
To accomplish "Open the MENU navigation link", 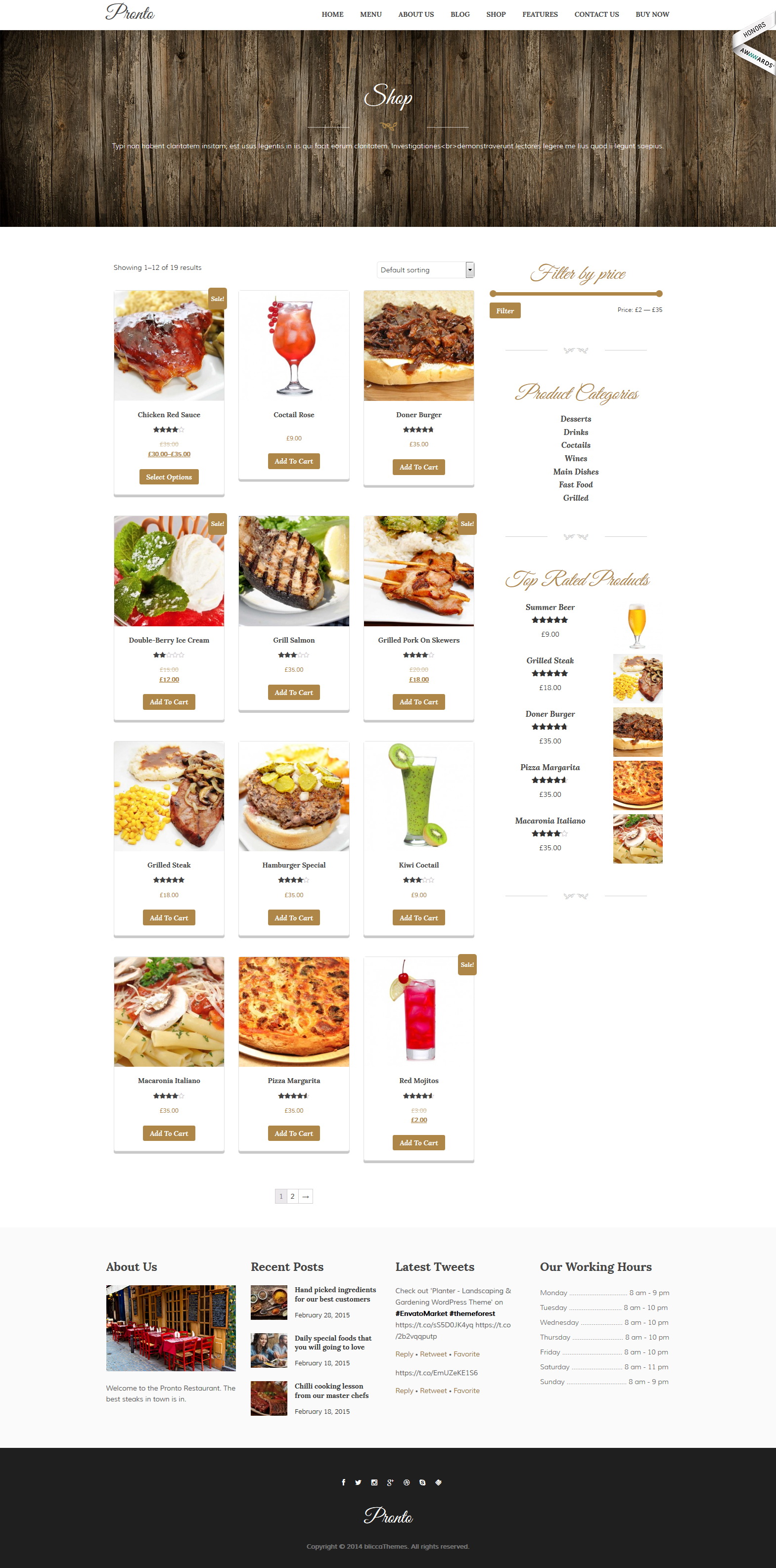I will (x=370, y=14).
